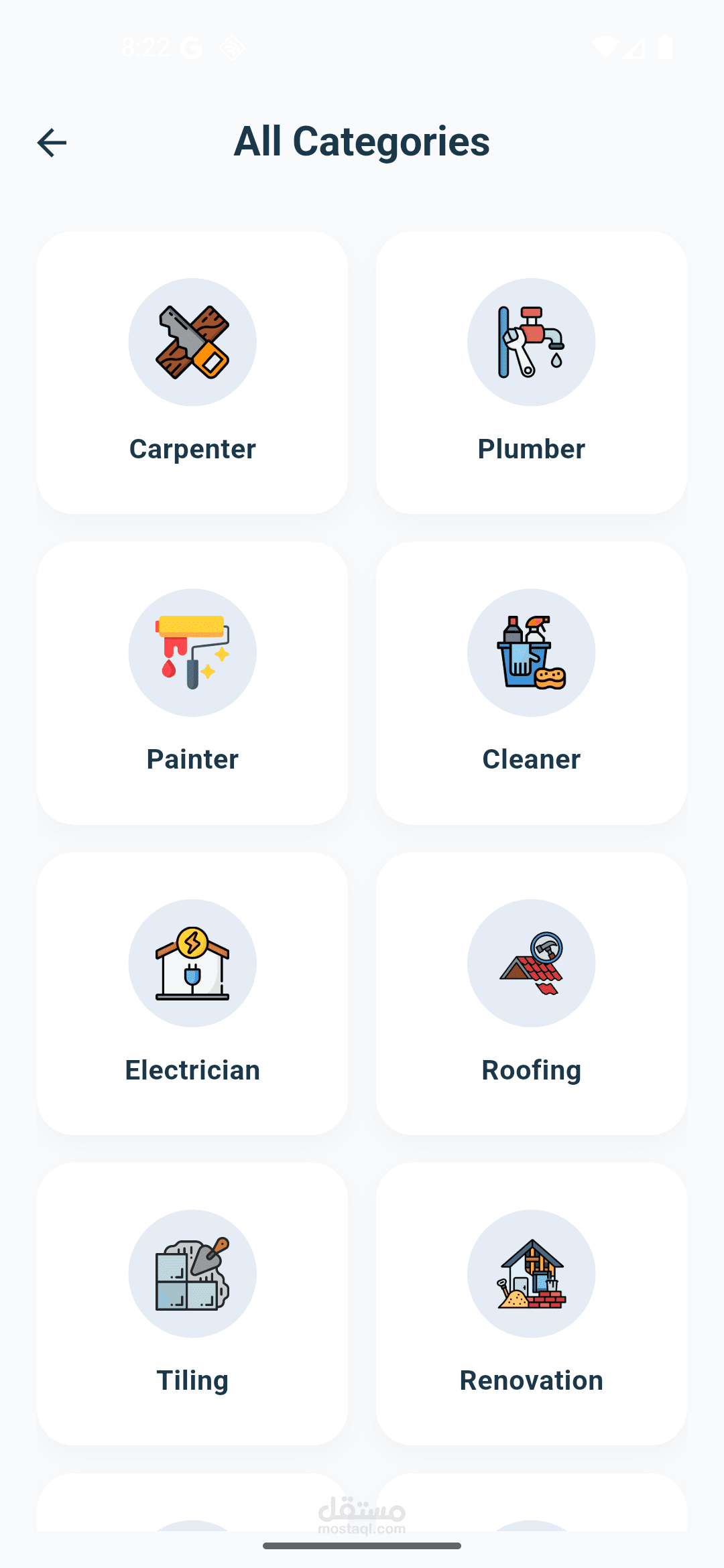Open the Painter category

click(192, 683)
